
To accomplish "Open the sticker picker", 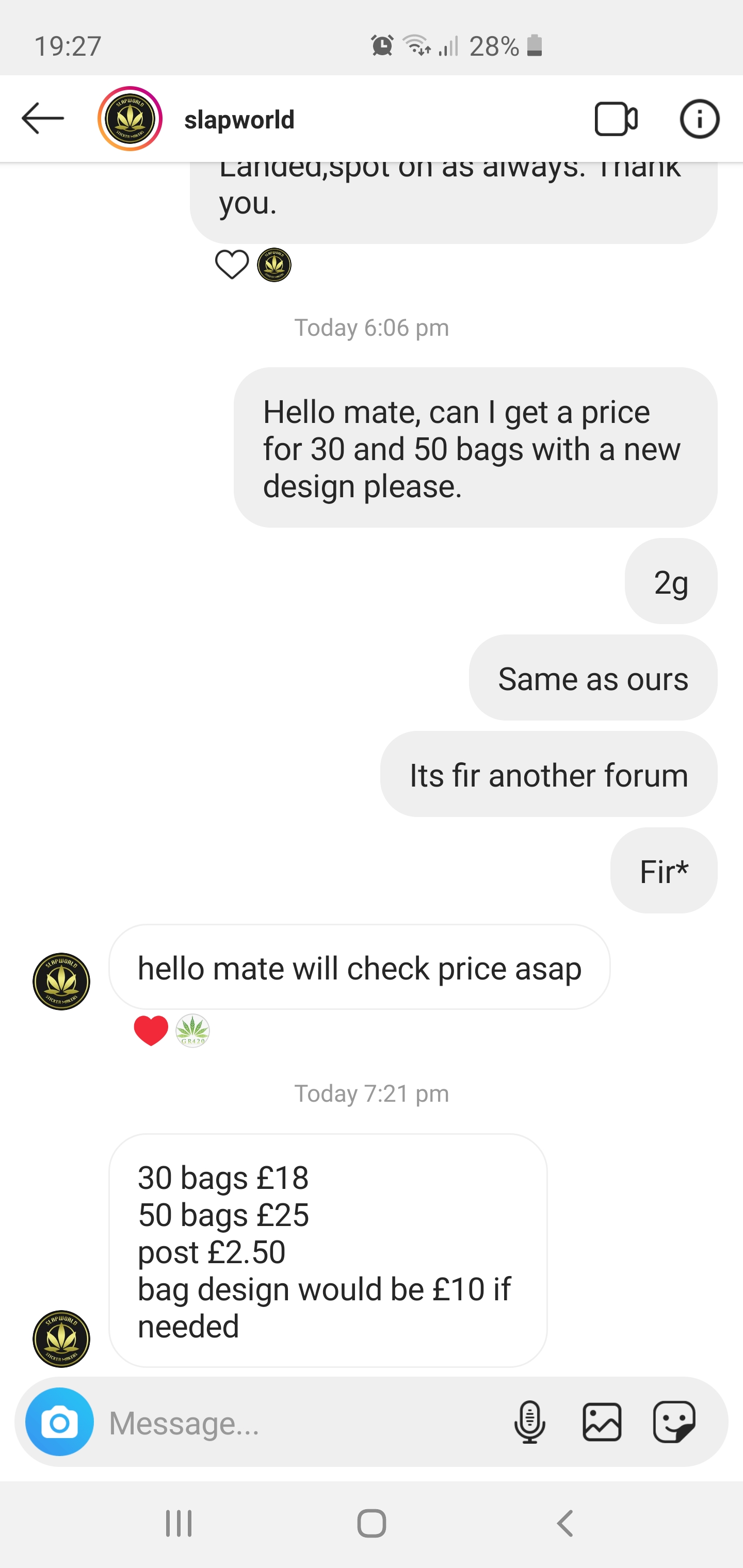I will point(673,1422).
